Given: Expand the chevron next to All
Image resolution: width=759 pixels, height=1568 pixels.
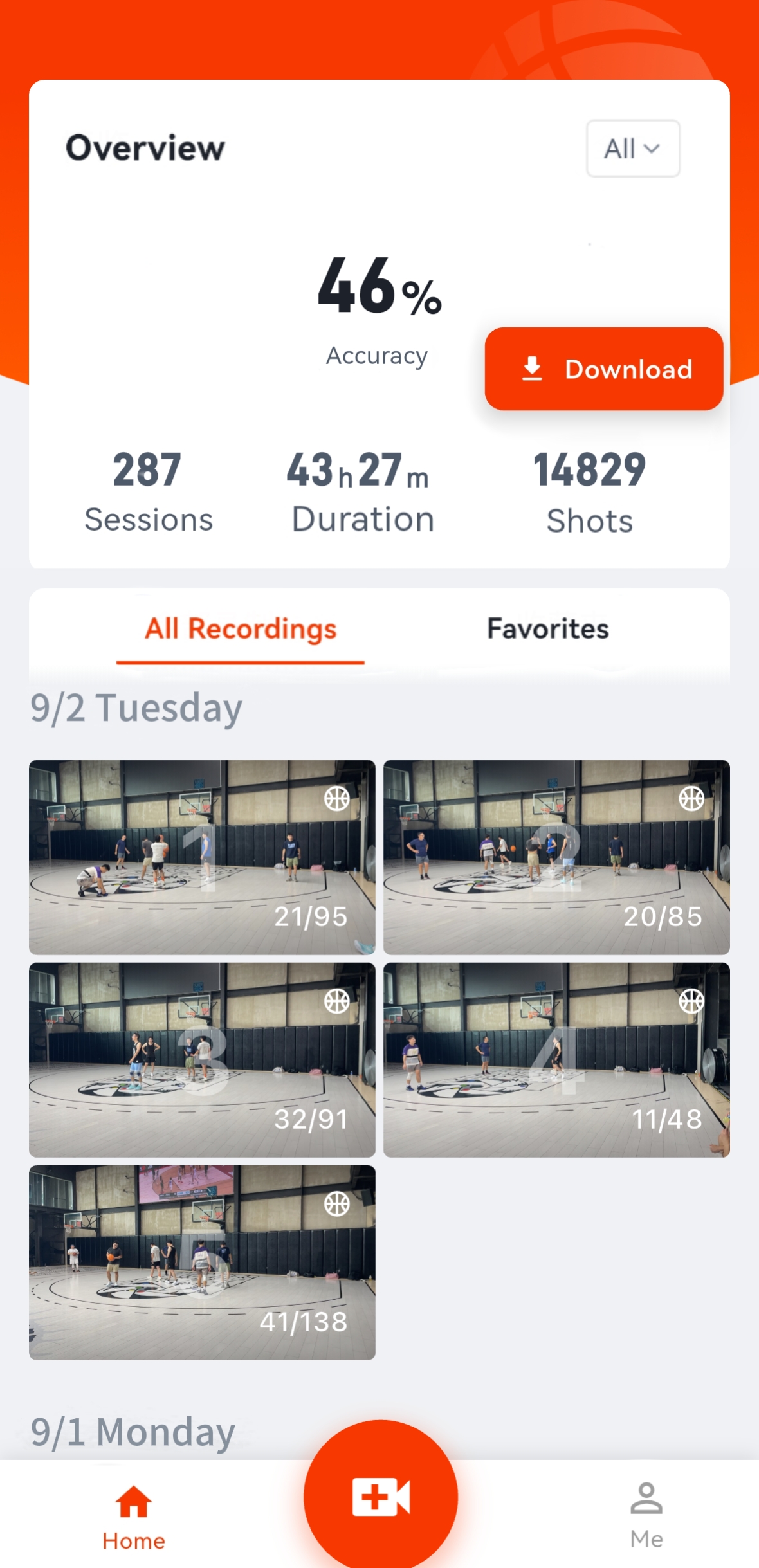Looking at the screenshot, I should 653,149.
